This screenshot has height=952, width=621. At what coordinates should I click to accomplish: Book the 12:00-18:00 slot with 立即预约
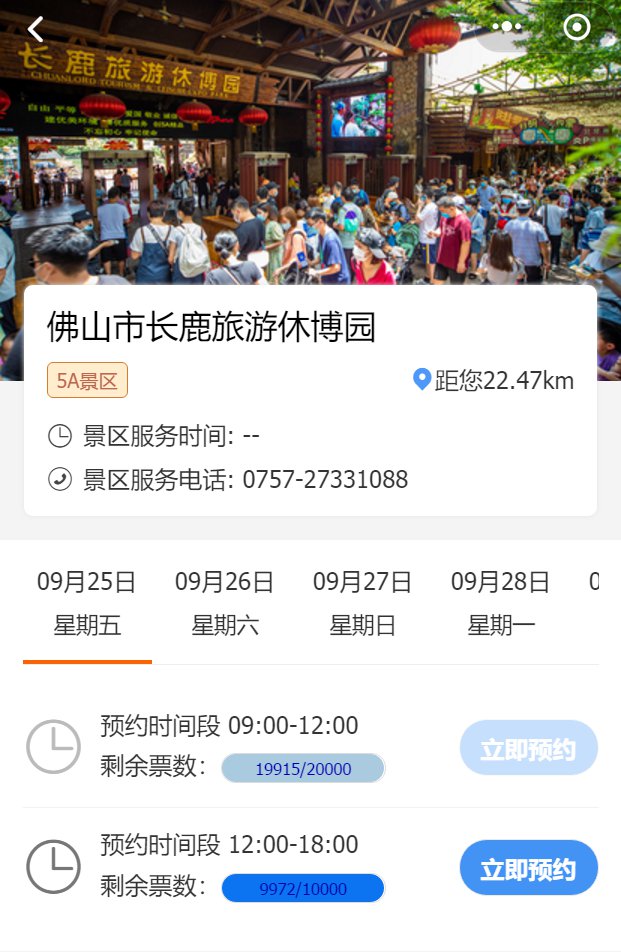528,868
